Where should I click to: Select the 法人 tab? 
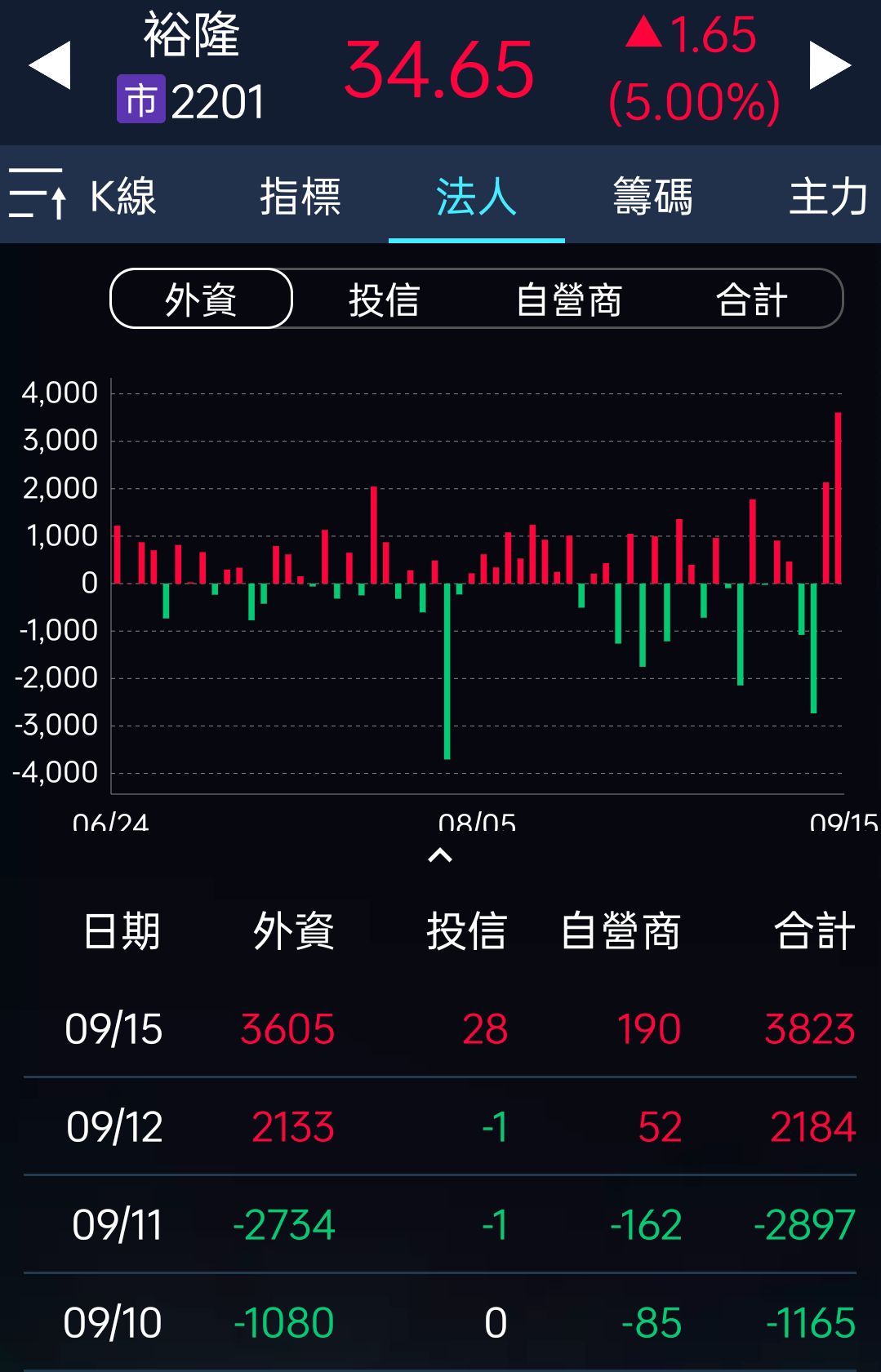click(476, 196)
